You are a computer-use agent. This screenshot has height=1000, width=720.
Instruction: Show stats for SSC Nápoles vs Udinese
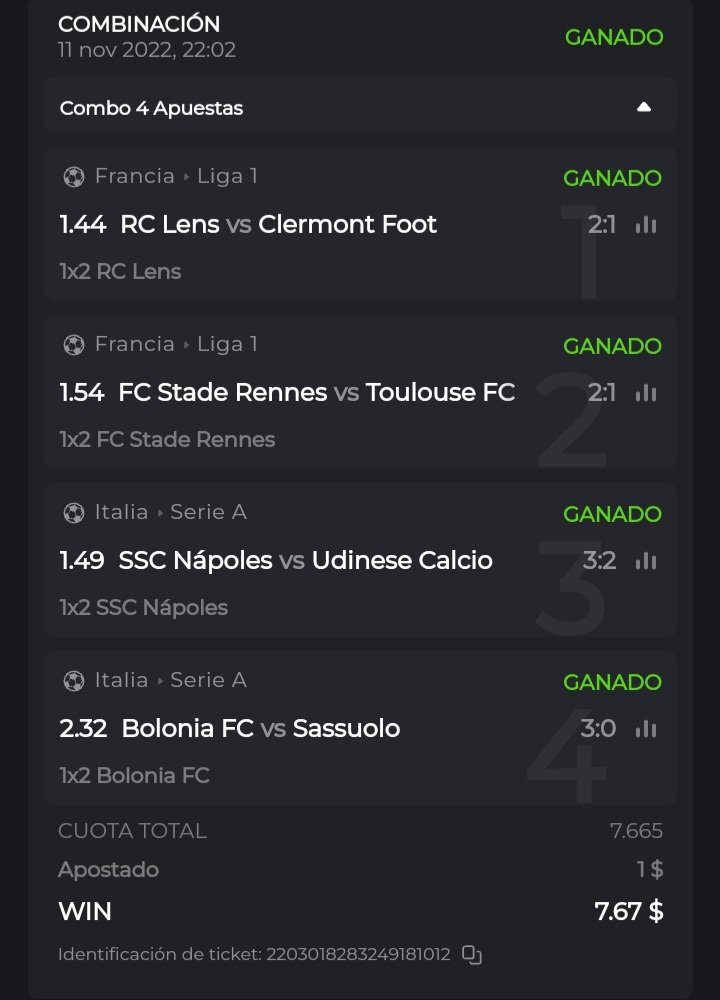coord(646,561)
